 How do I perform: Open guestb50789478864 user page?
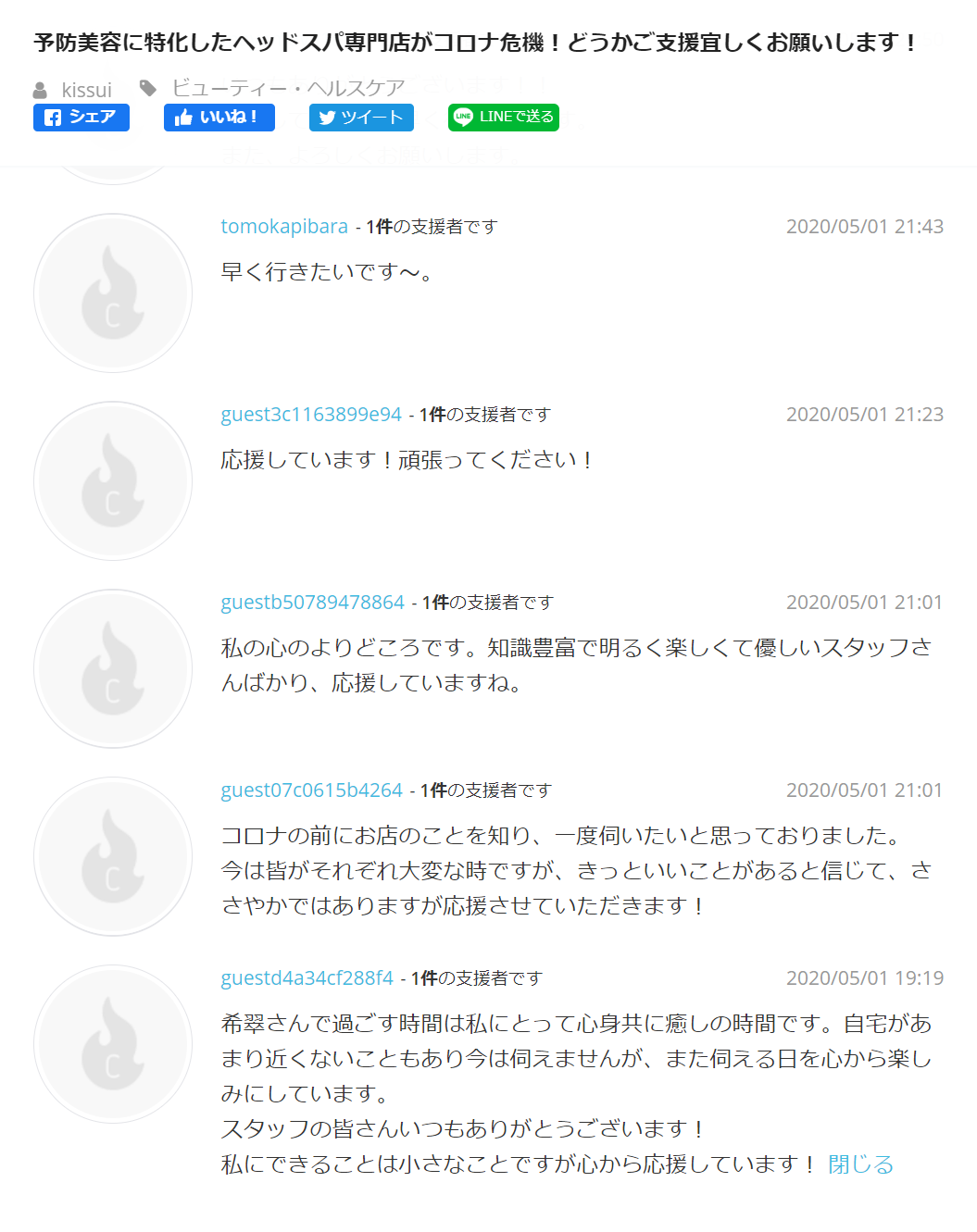point(312,603)
